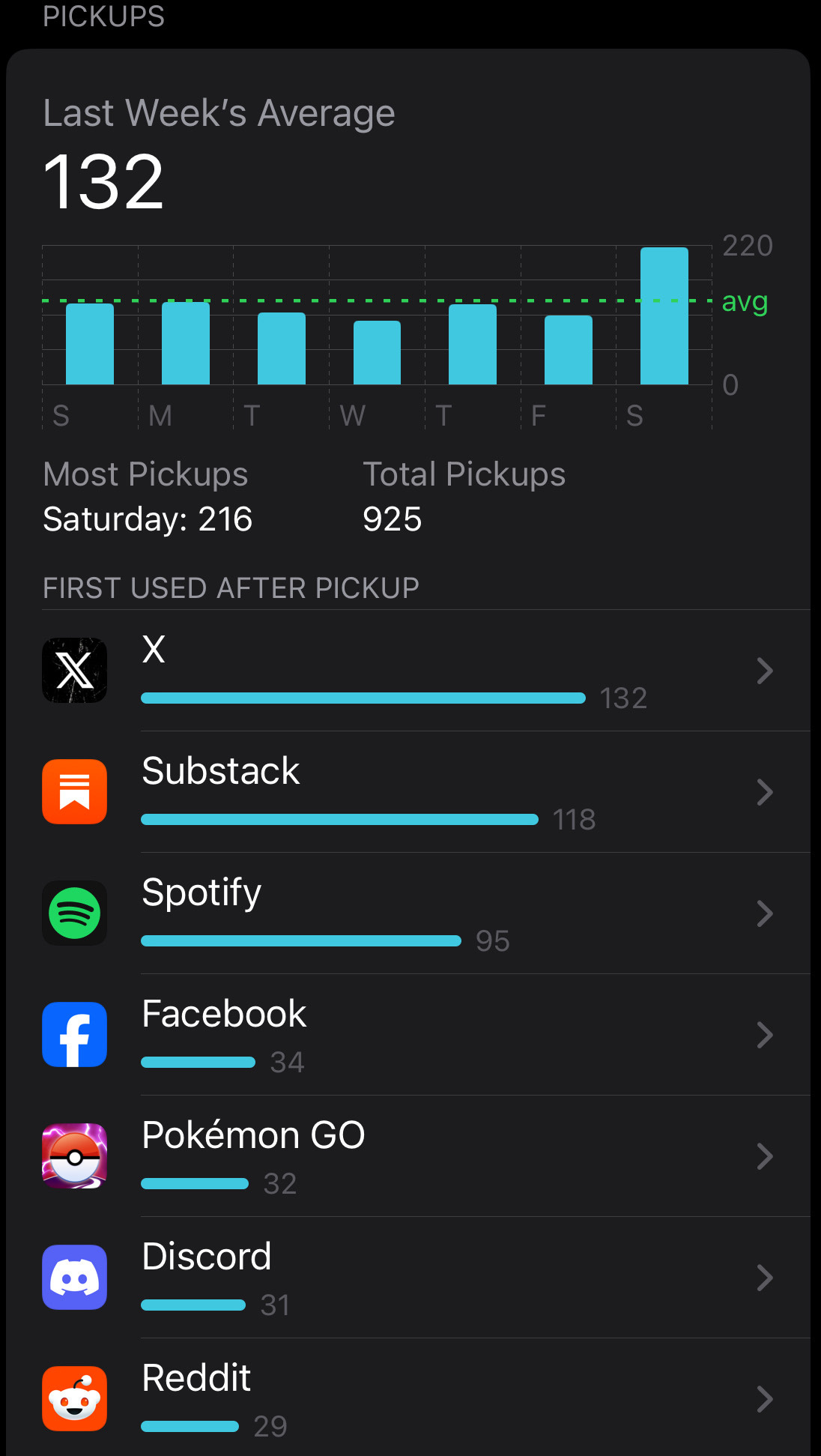Select the Facebook row

click(x=408, y=1035)
